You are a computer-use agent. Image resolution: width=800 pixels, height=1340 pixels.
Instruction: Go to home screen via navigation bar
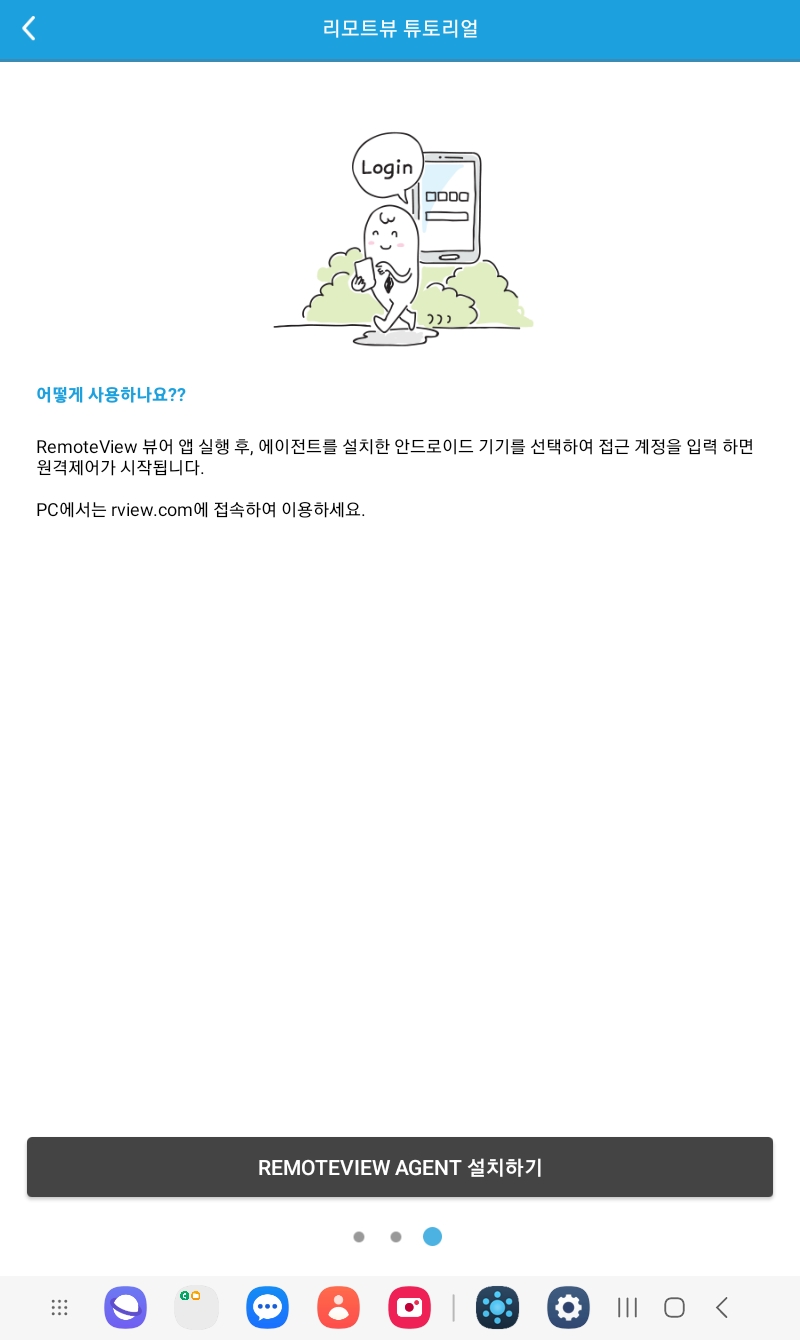tap(674, 1307)
